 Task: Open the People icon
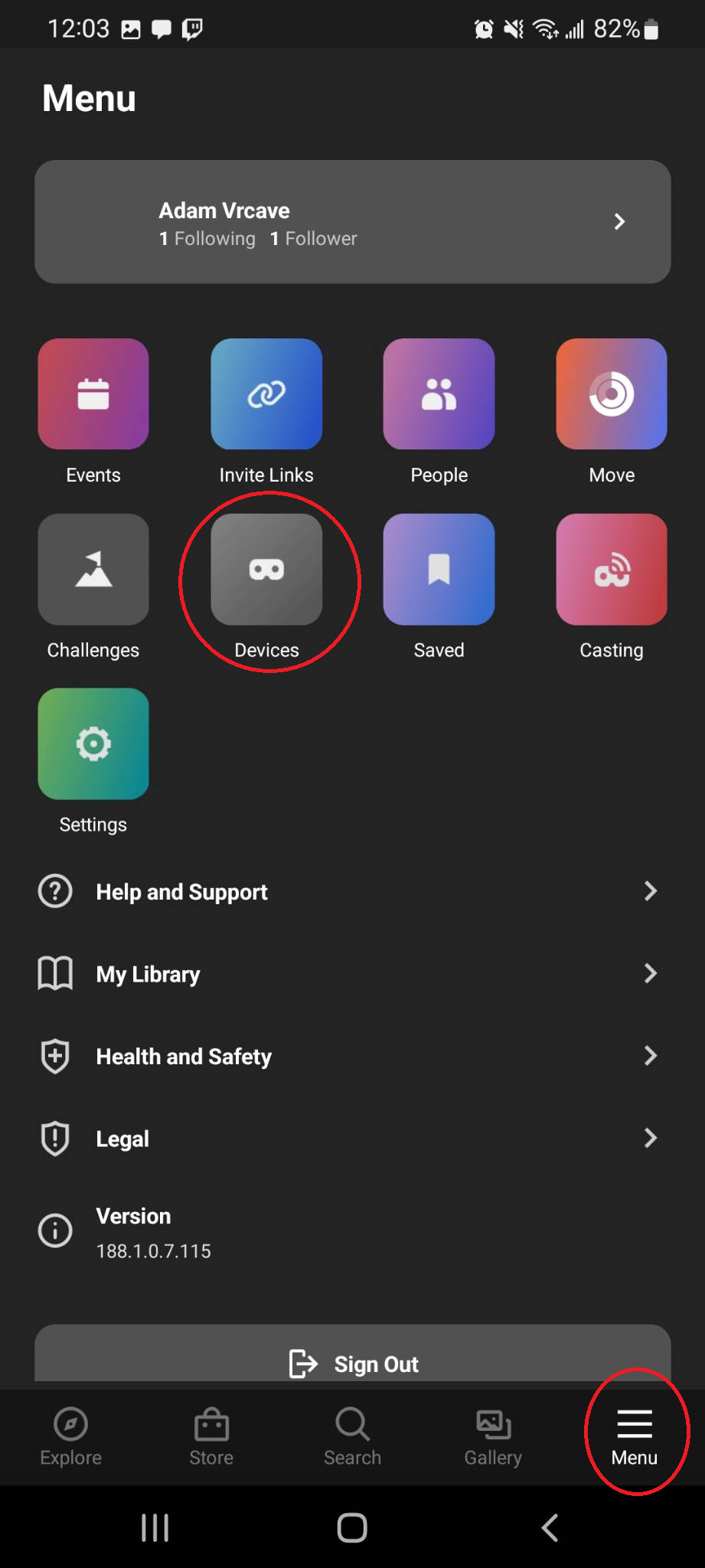point(439,394)
